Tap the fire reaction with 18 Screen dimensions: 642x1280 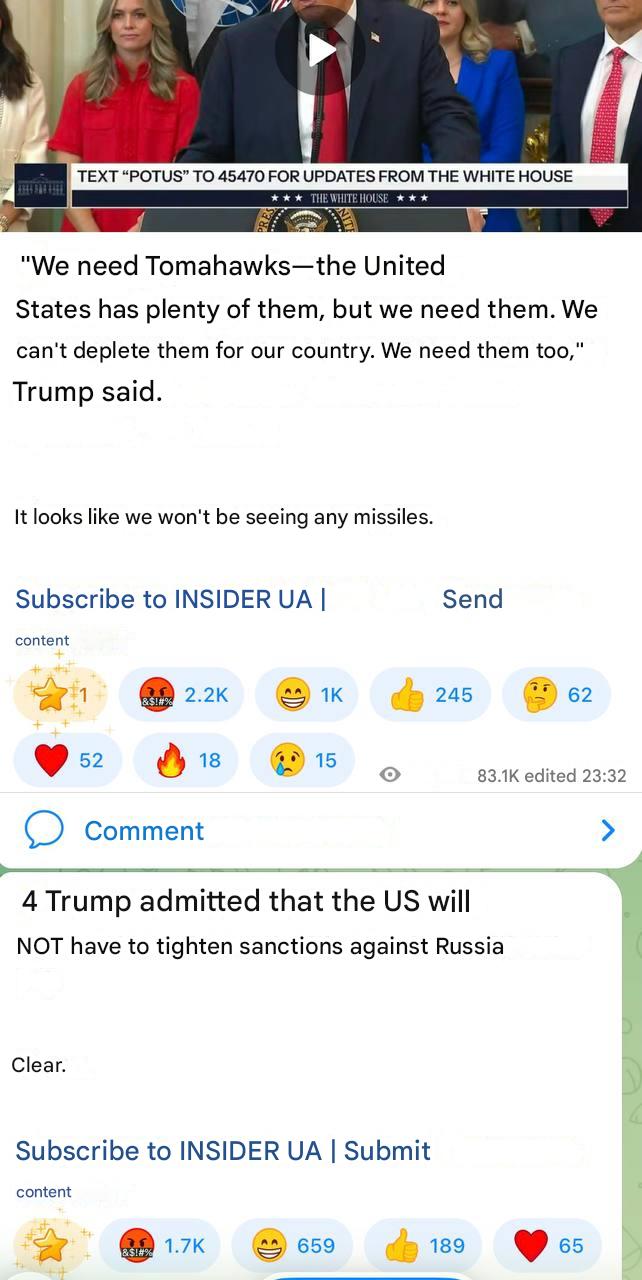(186, 760)
